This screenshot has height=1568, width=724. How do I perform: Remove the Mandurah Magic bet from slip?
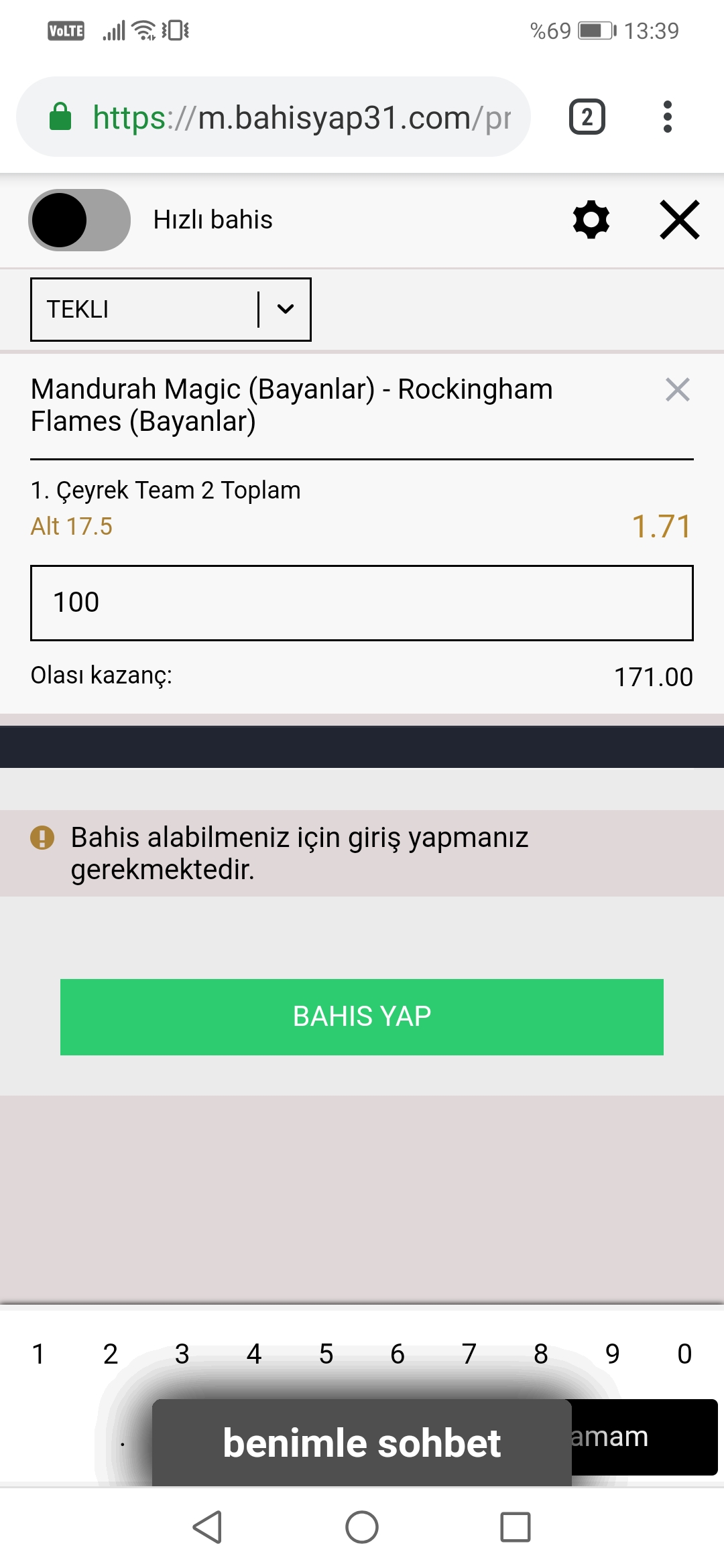point(678,389)
